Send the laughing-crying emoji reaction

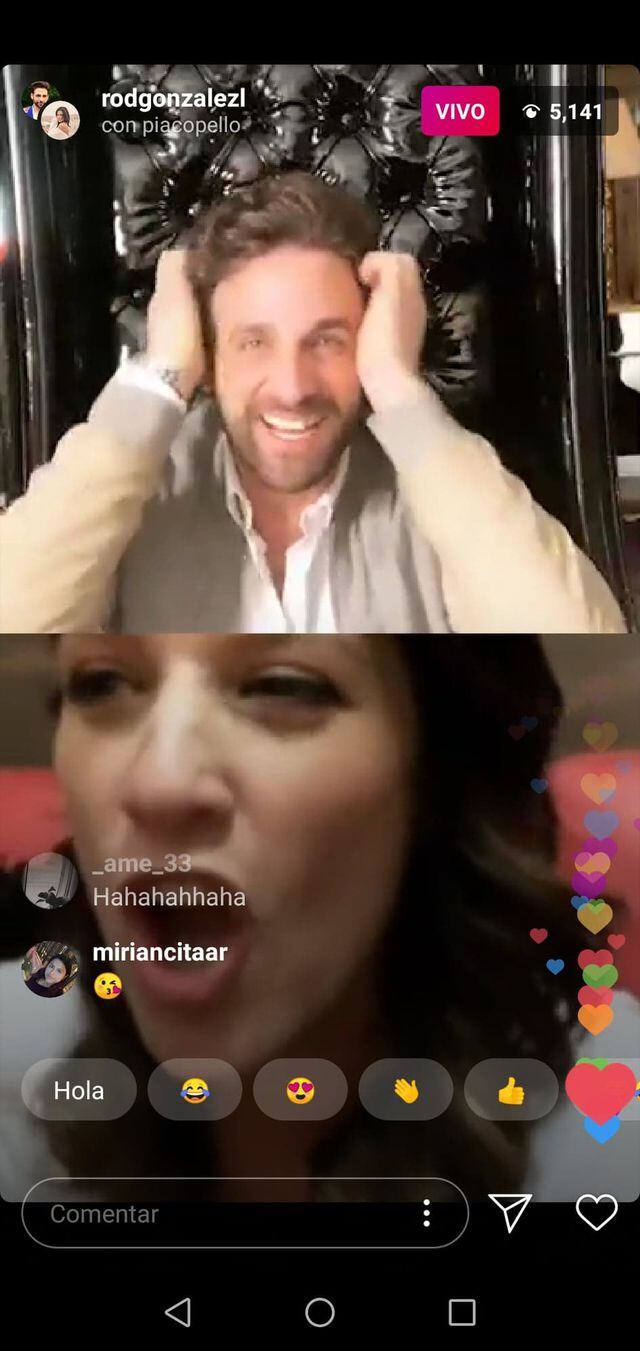point(195,1090)
